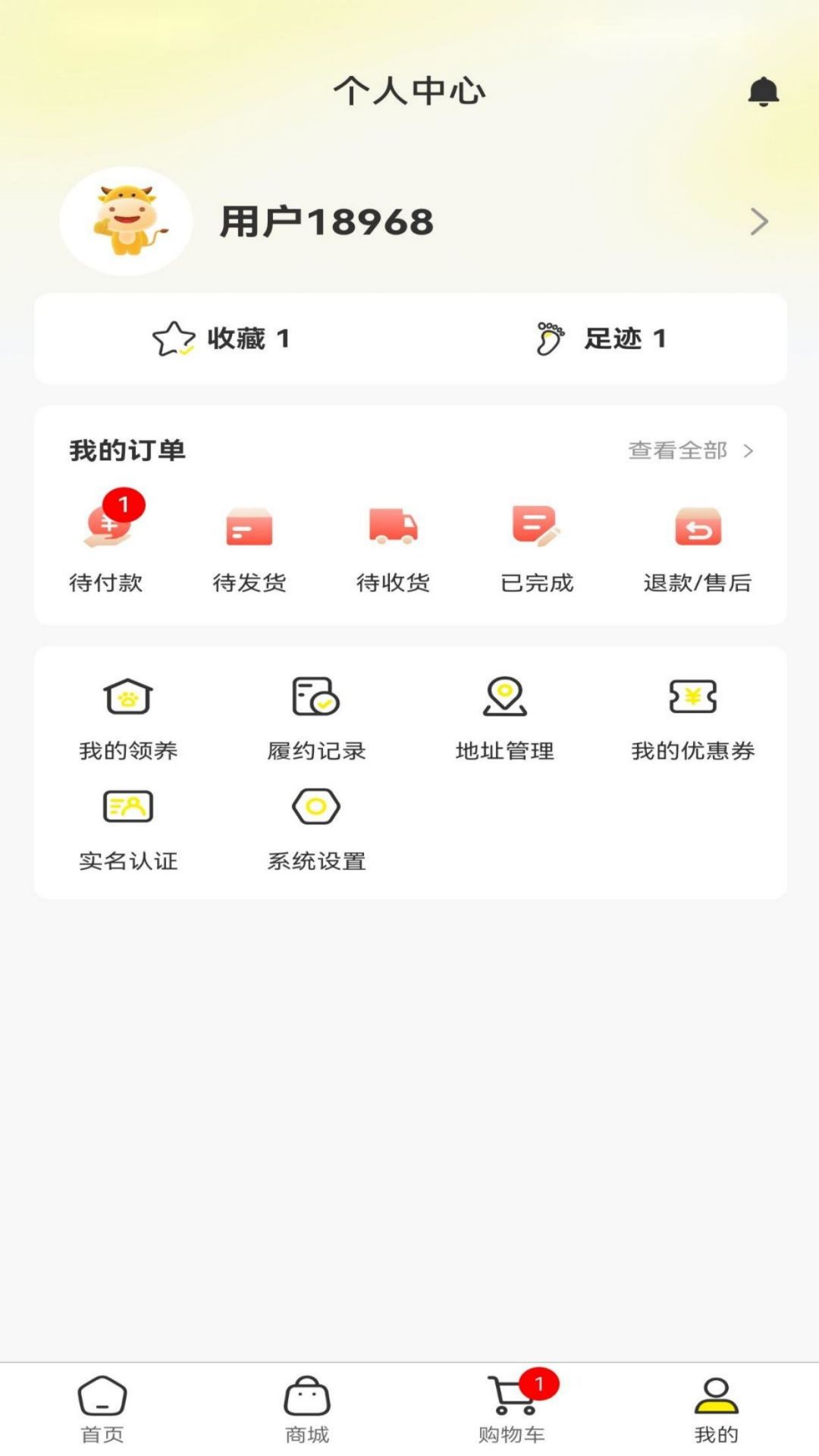Switch to the 购物车 tab
Image resolution: width=819 pixels, height=1456 pixels.
coord(512,1409)
